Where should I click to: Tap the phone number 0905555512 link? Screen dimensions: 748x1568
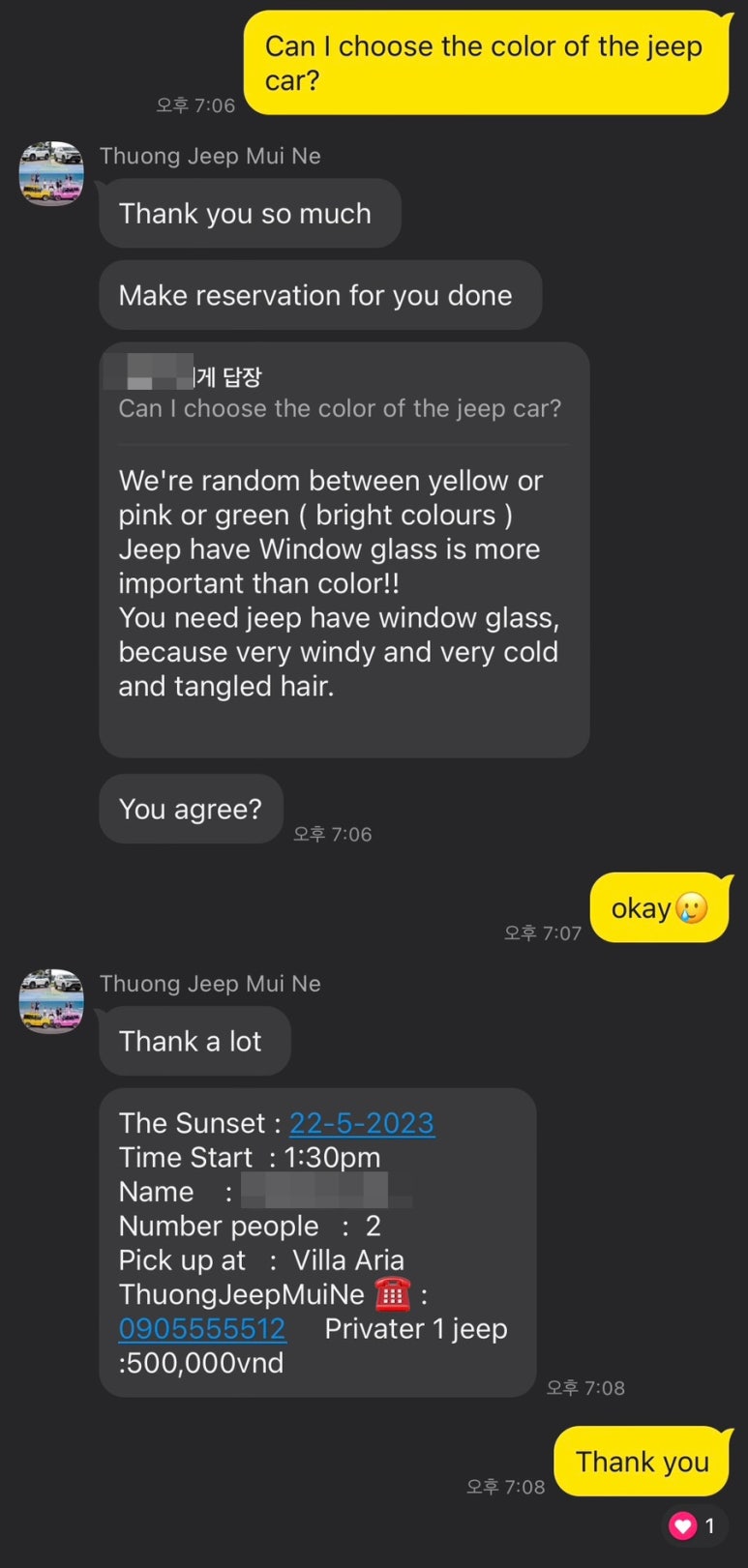pyautogui.click(x=202, y=1329)
